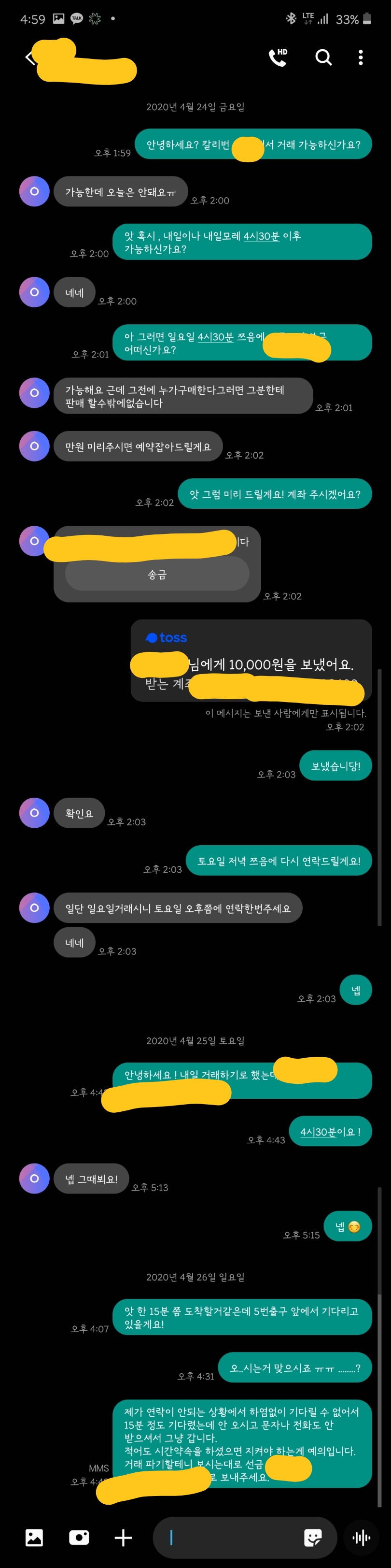Viewport: 391px width, 1568px height.
Task: Tap the 4시30분 link in the 내일이나 내일모레 message
Action: tap(262, 236)
